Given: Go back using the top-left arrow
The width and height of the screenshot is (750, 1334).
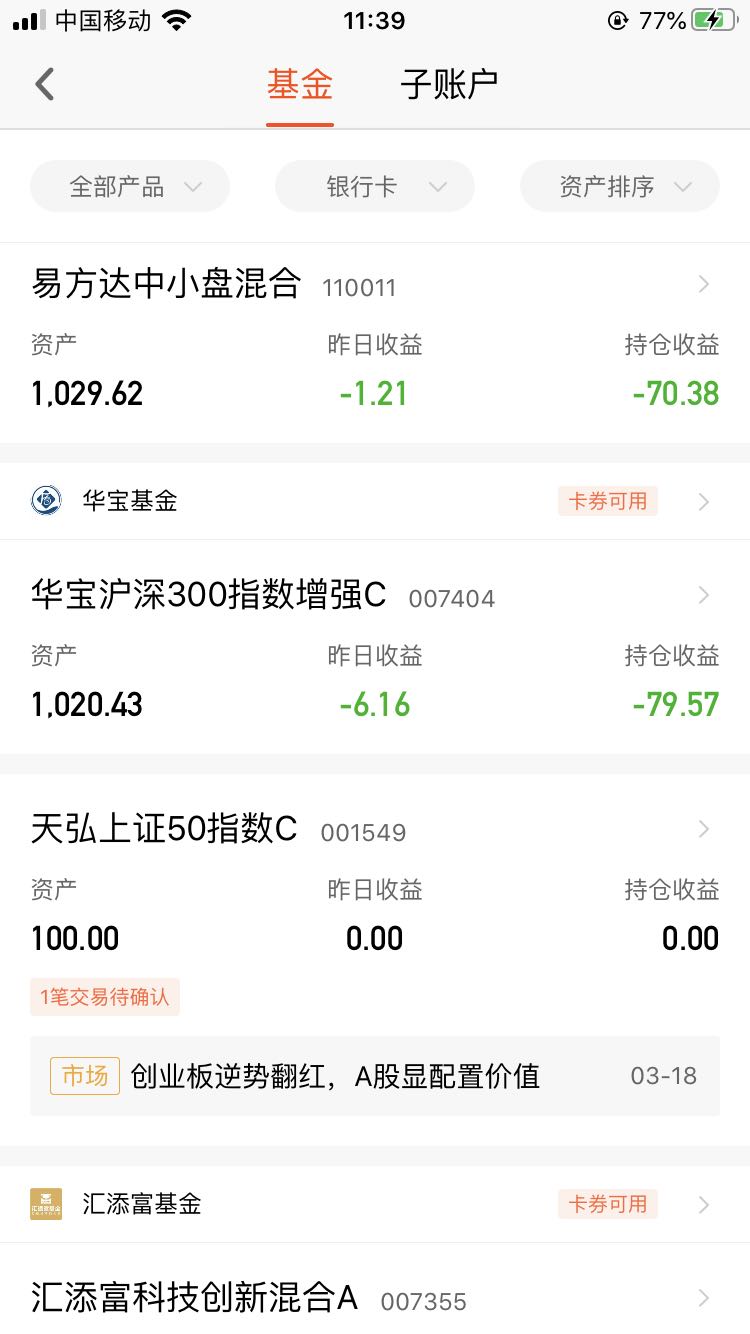Looking at the screenshot, I should (44, 84).
